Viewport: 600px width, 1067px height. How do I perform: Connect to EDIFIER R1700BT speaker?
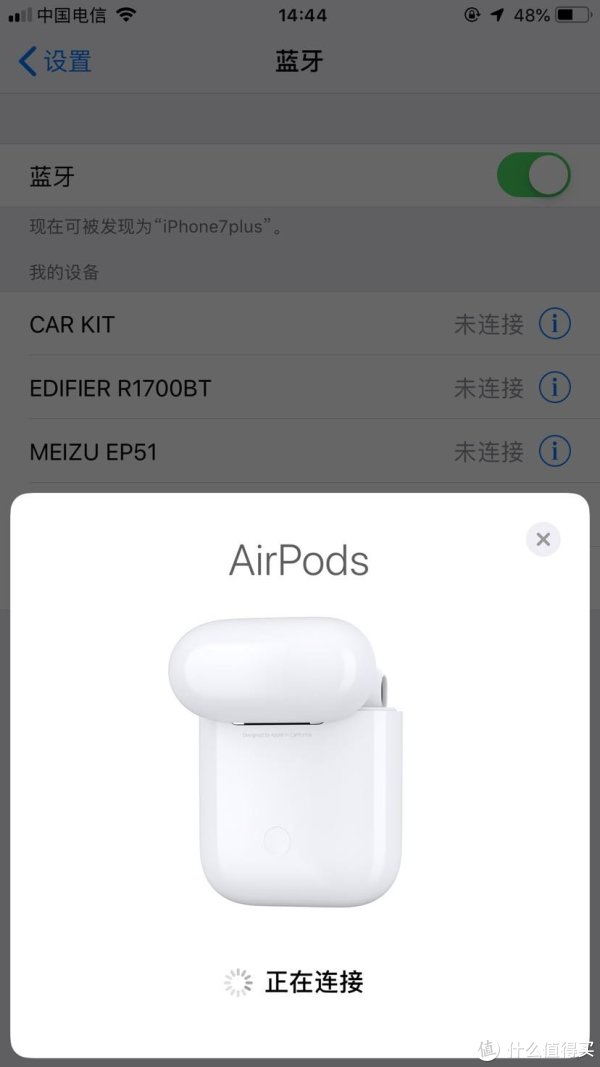pos(300,387)
